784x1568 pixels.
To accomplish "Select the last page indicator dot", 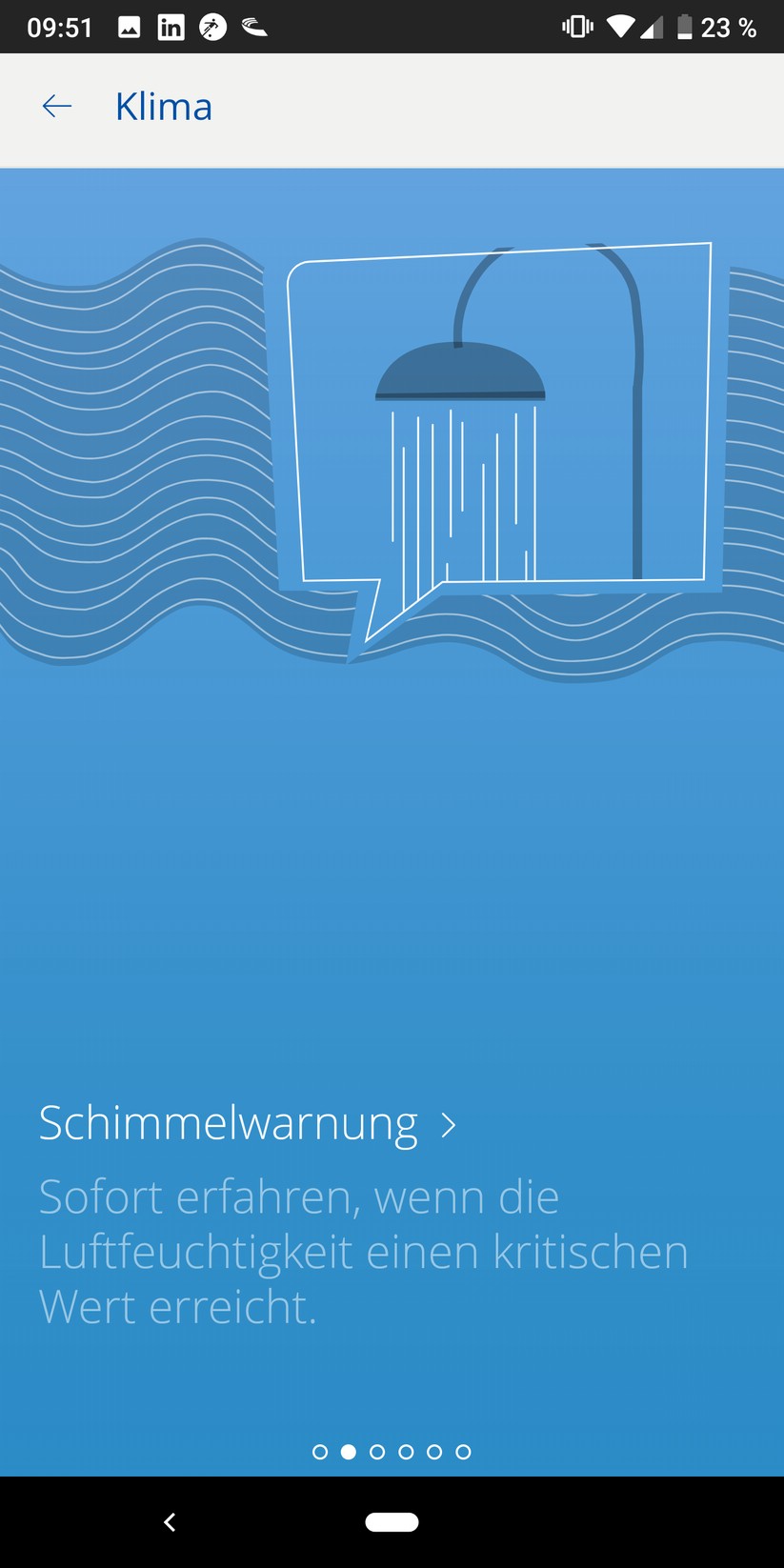I will (463, 1452).
